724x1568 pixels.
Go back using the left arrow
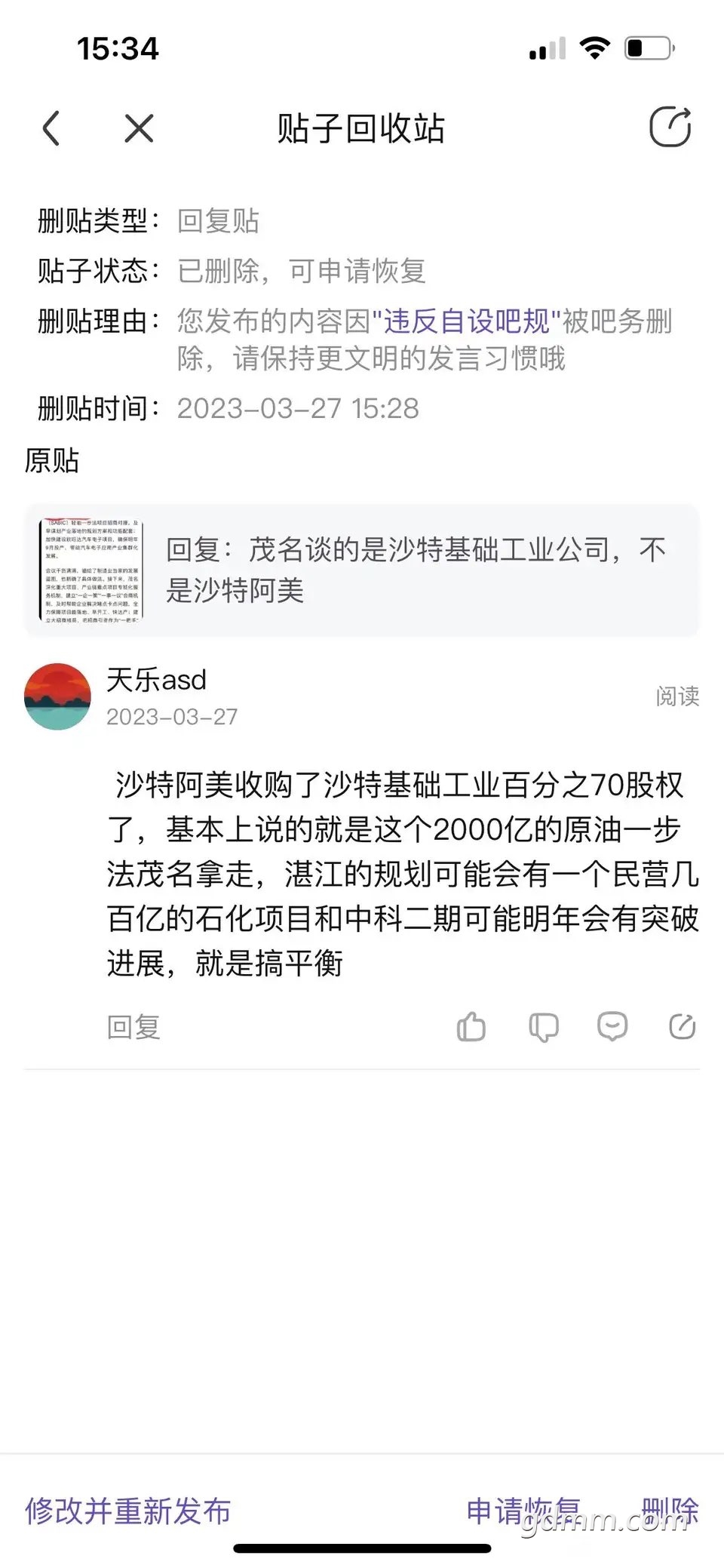pos(51,128)
